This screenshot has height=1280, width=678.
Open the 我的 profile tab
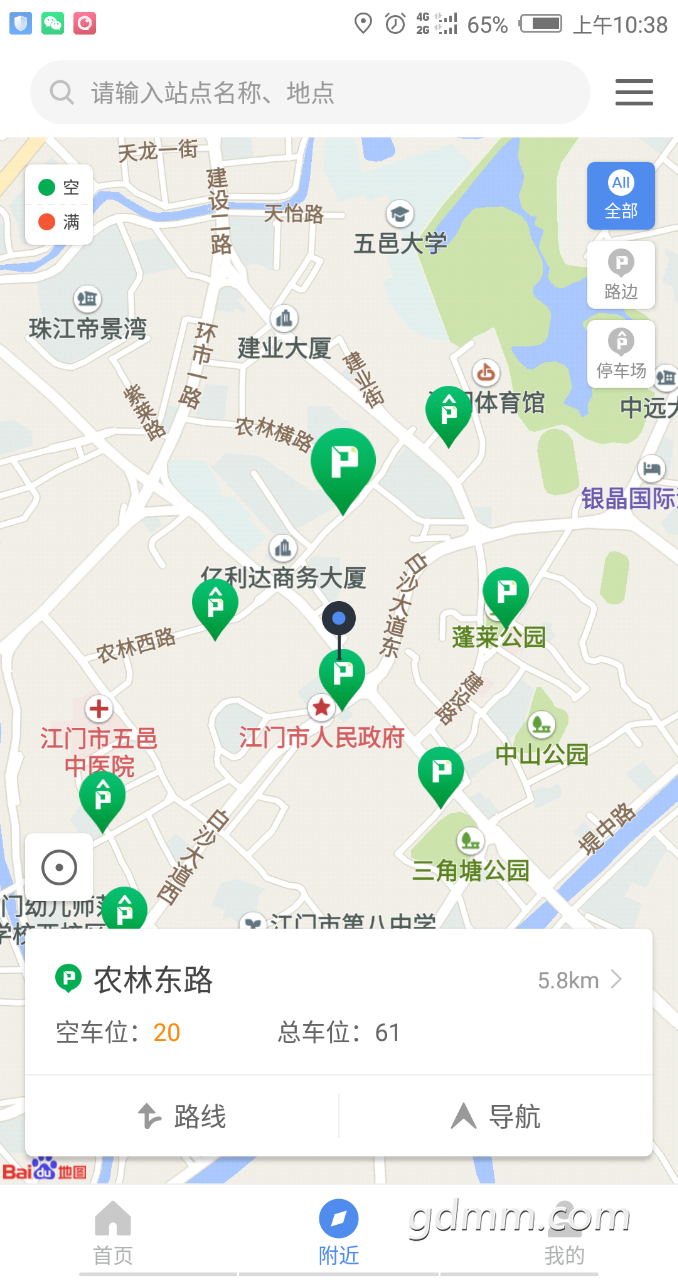point(564,1234)
